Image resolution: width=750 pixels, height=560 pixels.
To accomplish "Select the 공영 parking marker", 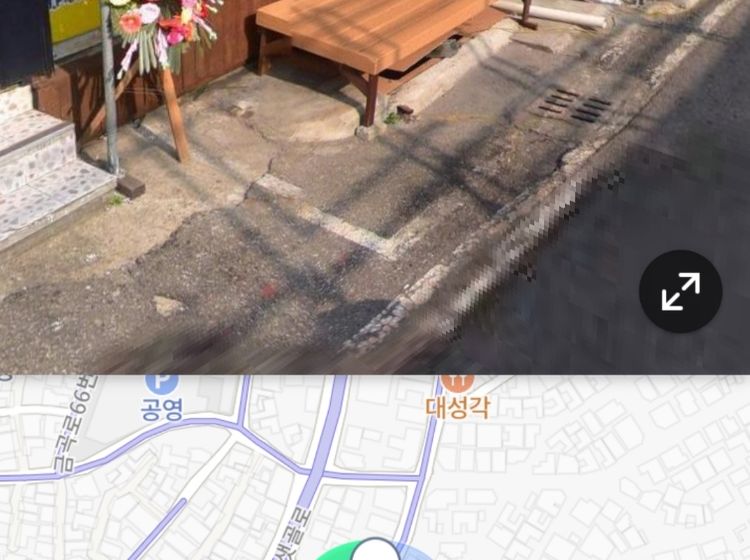I will [160, 383].
